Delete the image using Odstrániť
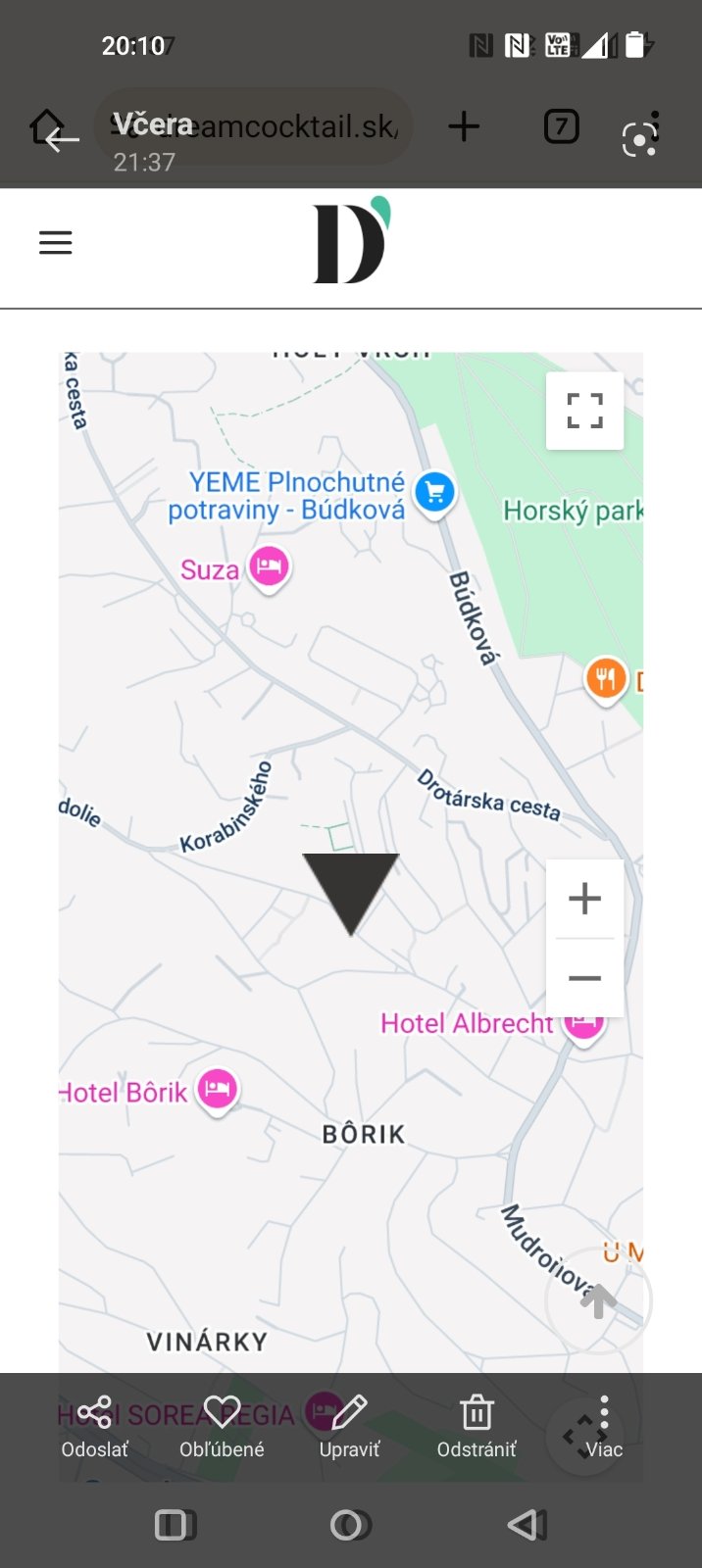The image size is (702, 1568). pyautogui.click(x=476, y=1426)
